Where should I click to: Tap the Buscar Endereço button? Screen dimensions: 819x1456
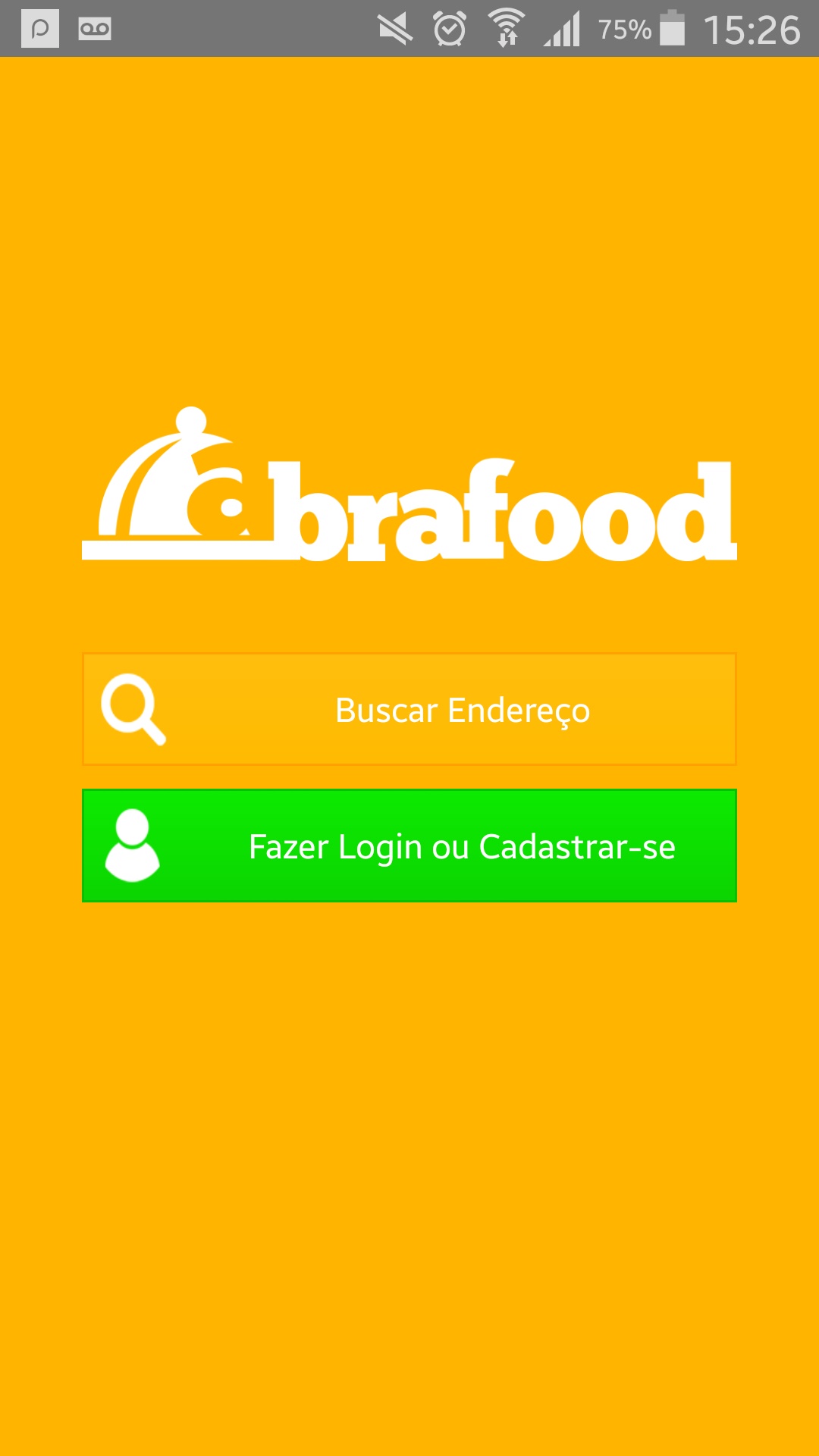[409, 709]
